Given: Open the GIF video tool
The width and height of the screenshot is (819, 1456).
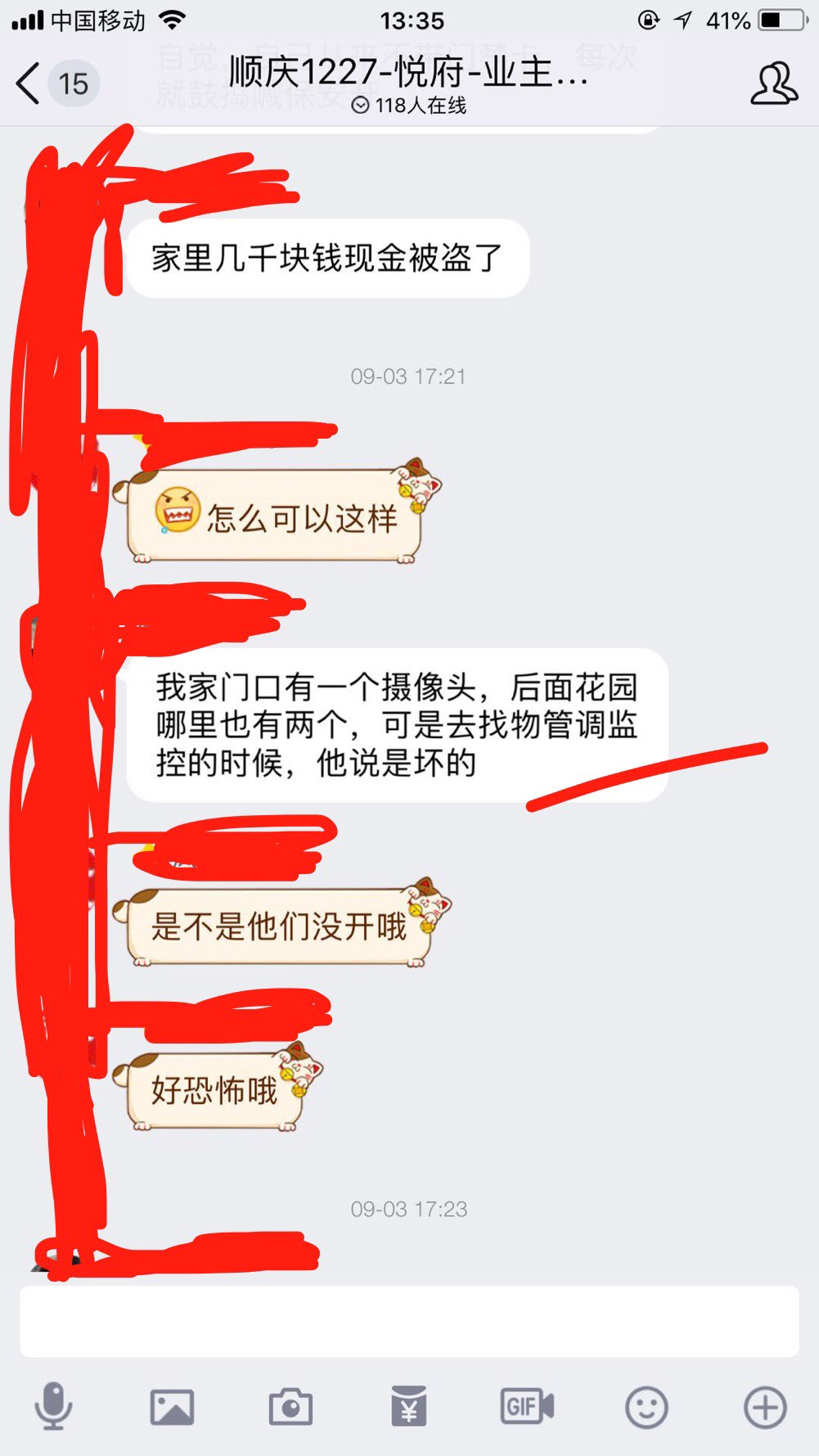Looking at the screenshot, I should coord(527,1407).
